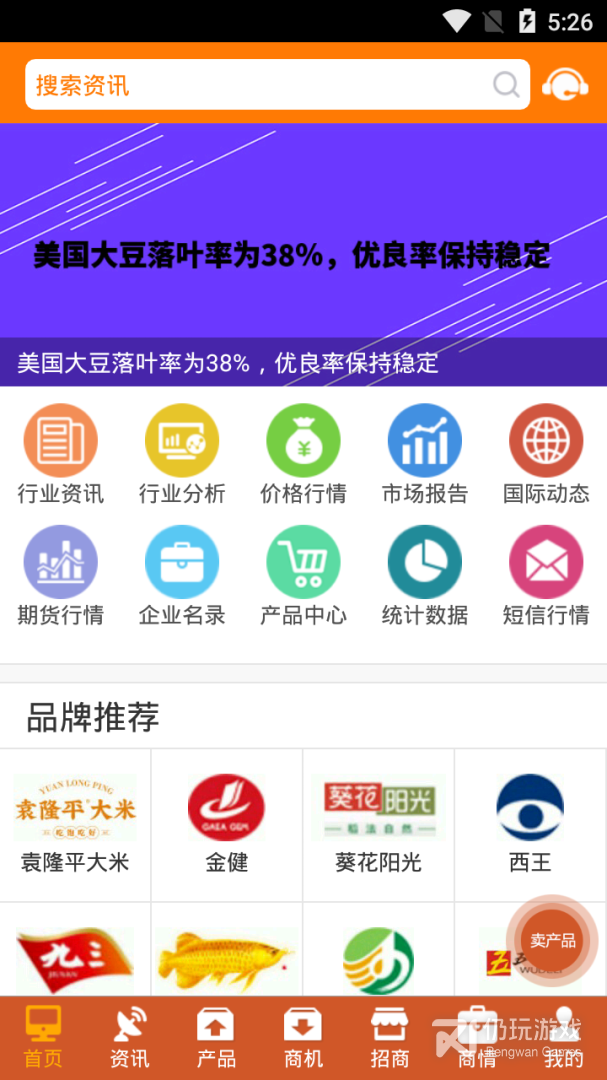Open 行业资讯 category
The width and height of the screenshot is (607, 1080).
(x=61, y=455)
